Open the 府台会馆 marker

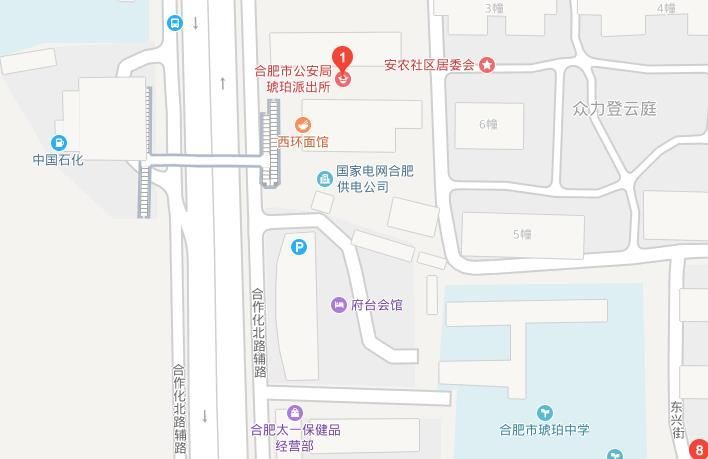pos(339,305)
